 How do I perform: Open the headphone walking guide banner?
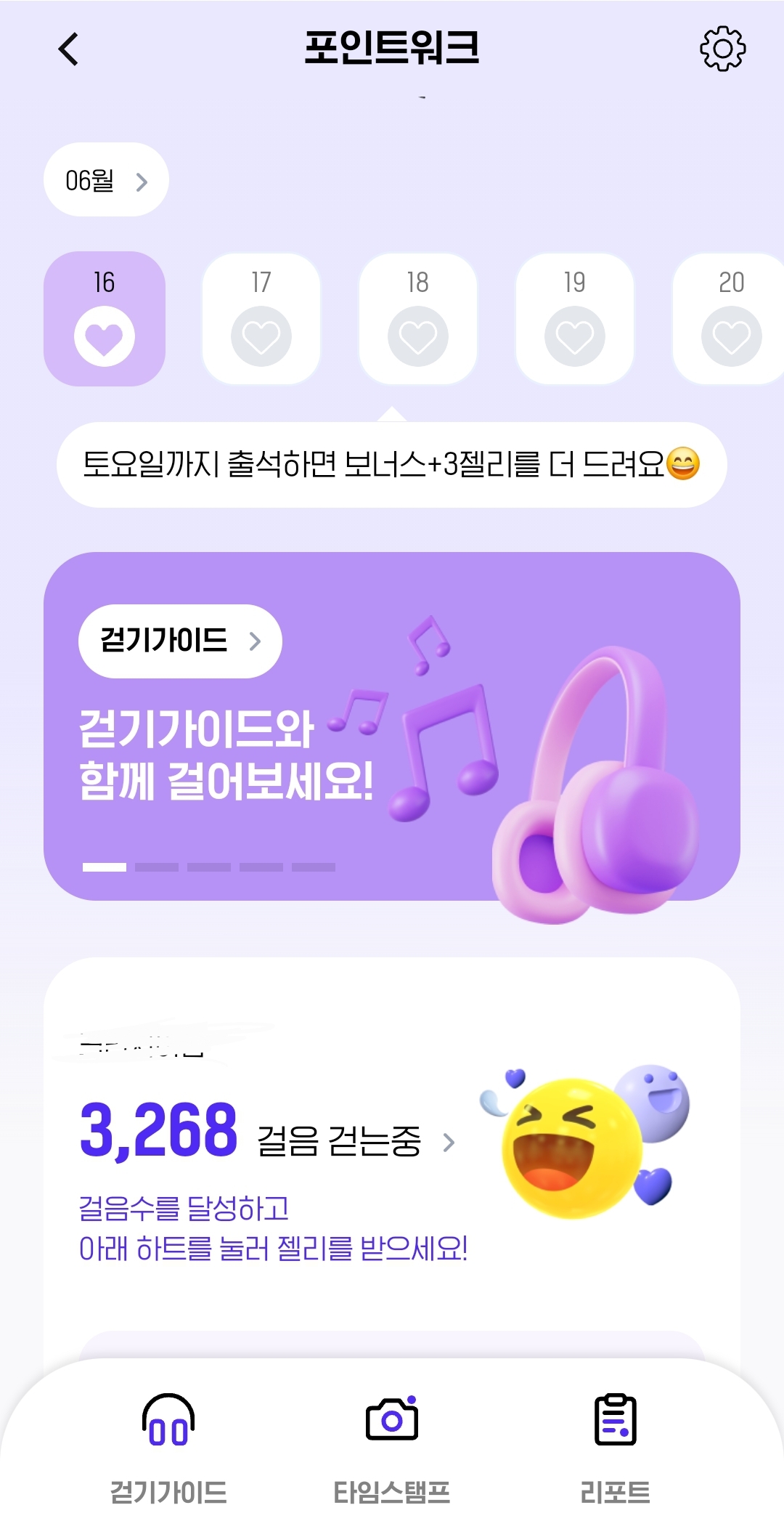392,726
